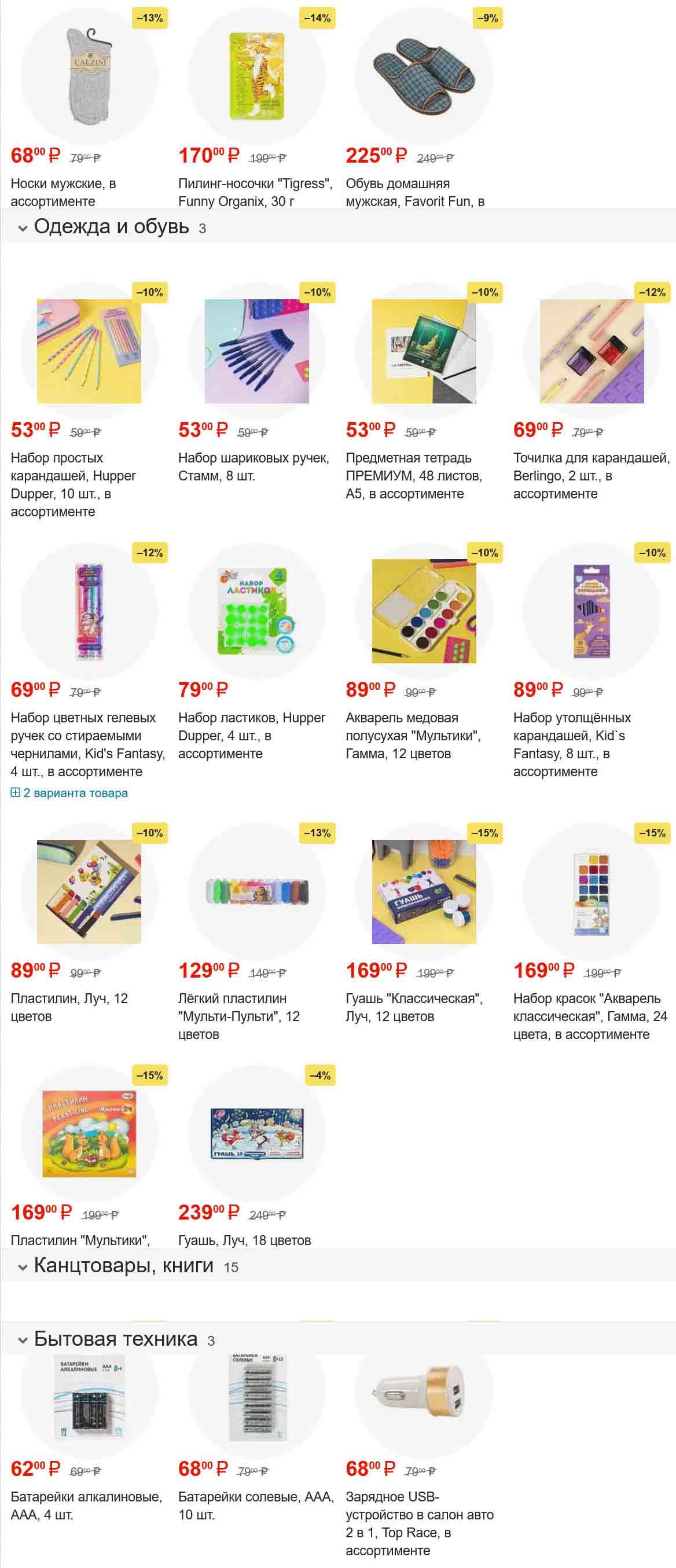Collapse the Канцтовары, книги section

123,1265
